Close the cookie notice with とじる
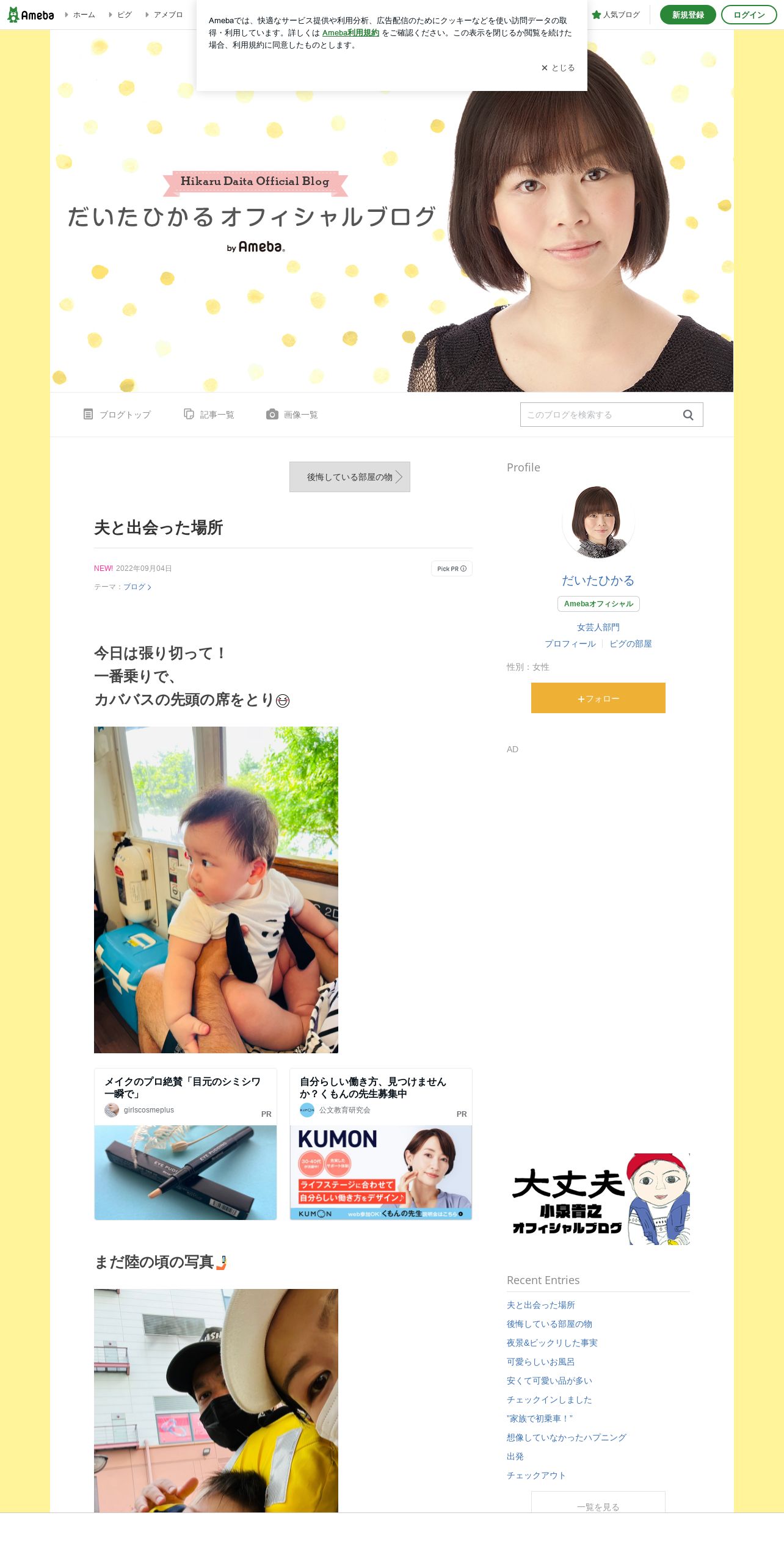Image resolution: width=784 pixels, height=1568 pixels. (558, 68)
